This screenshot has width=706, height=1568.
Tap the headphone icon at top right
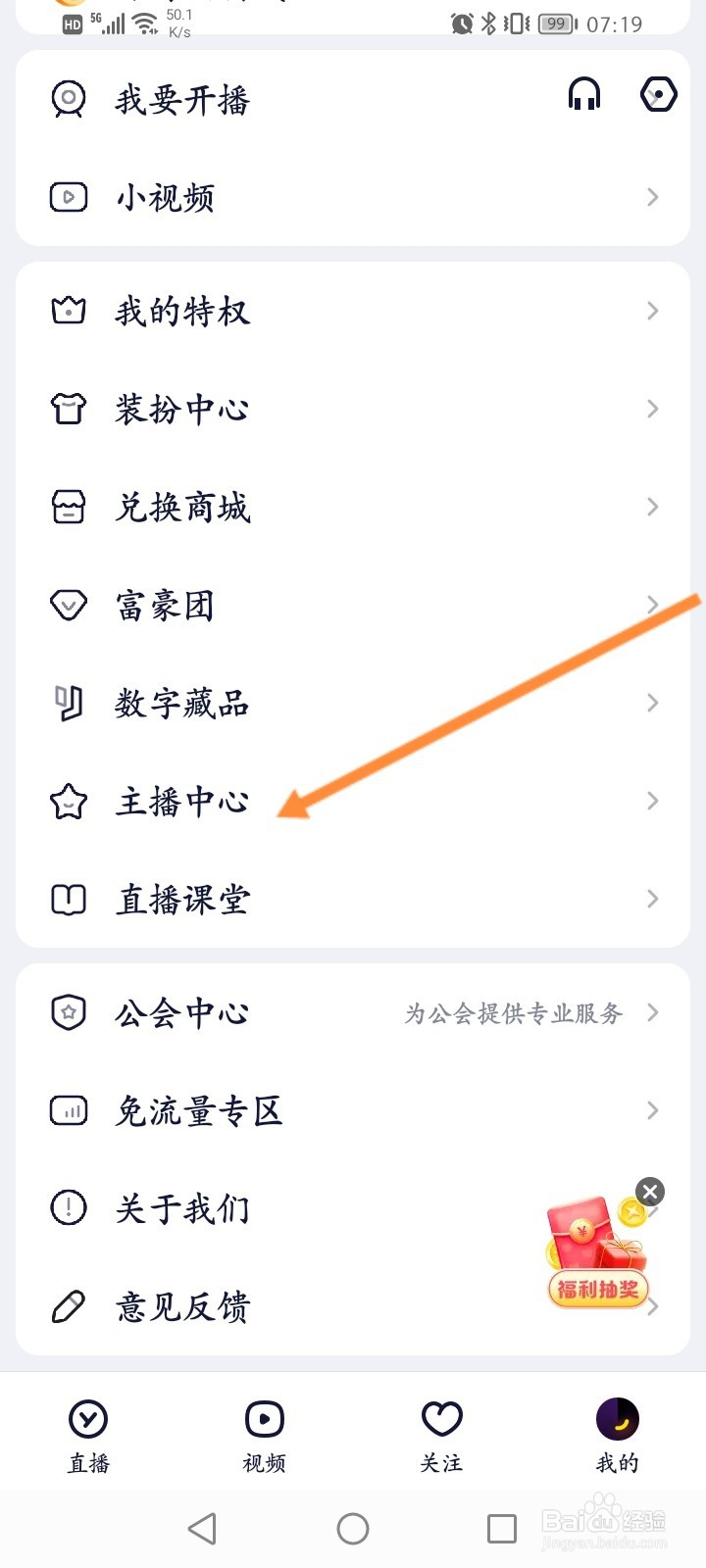585,94
